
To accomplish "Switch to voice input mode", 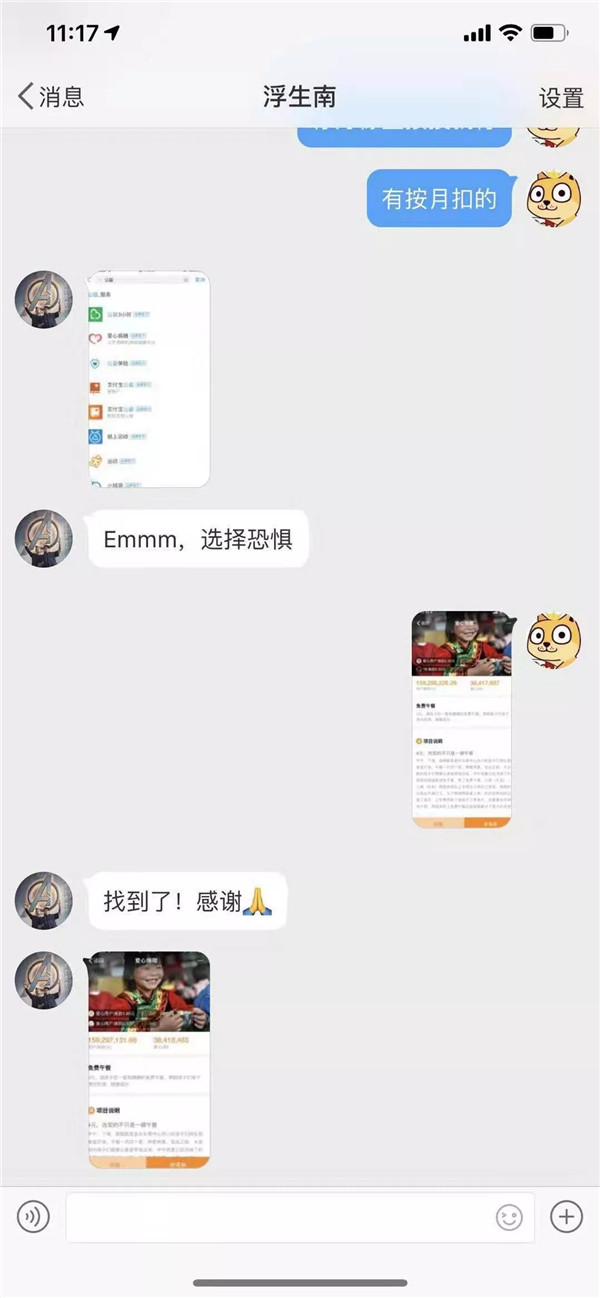I will click(33, 1216).
